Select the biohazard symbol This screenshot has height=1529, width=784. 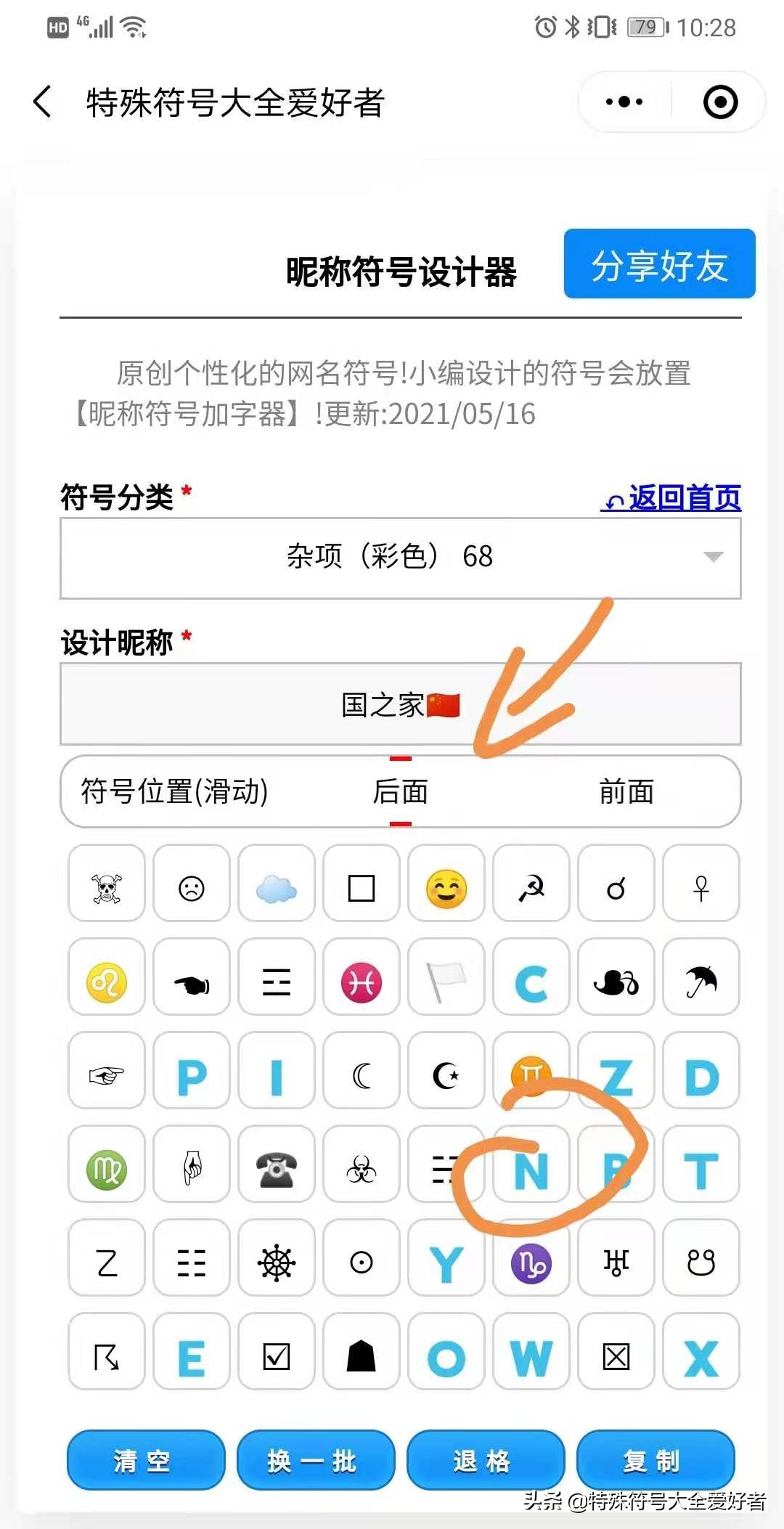360,1167
